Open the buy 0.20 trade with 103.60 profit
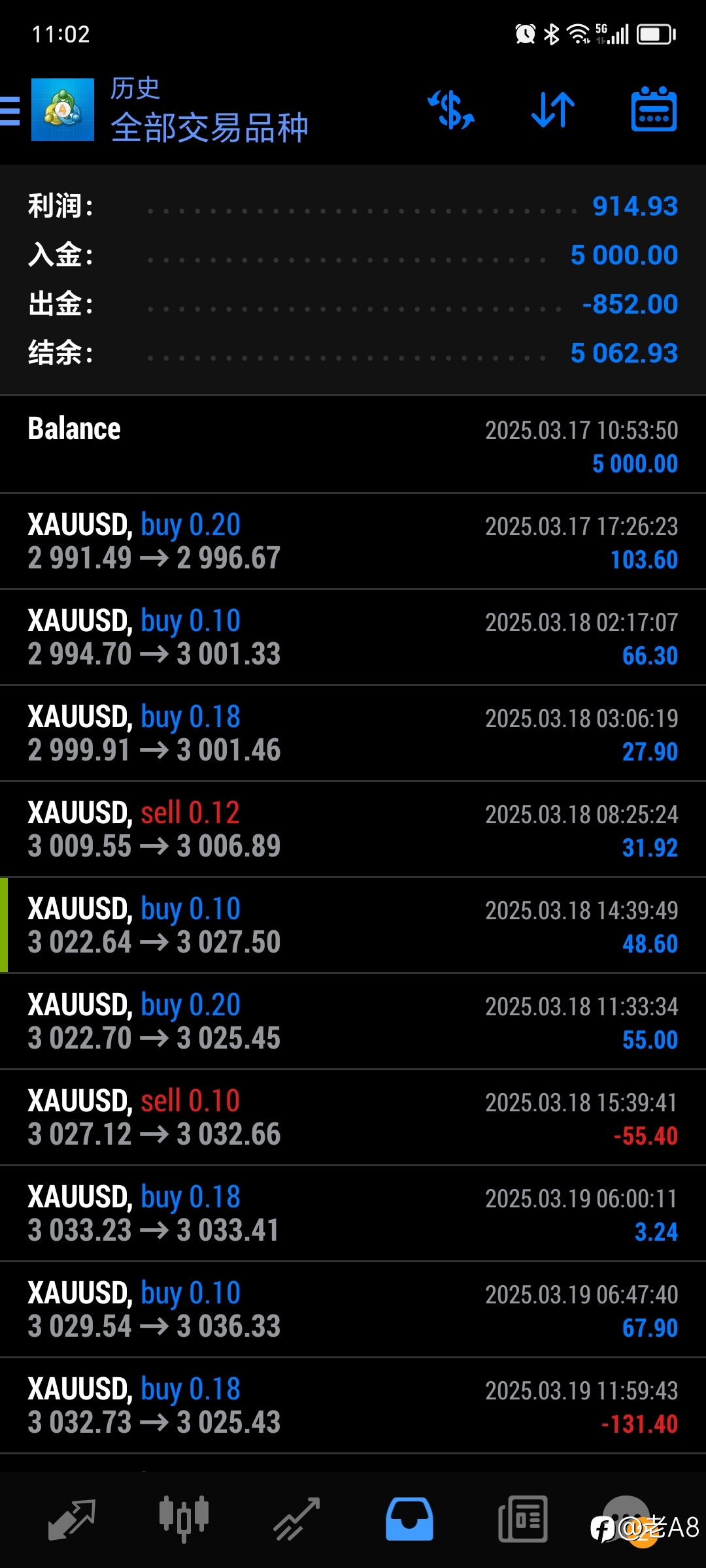 coord(353,542)
